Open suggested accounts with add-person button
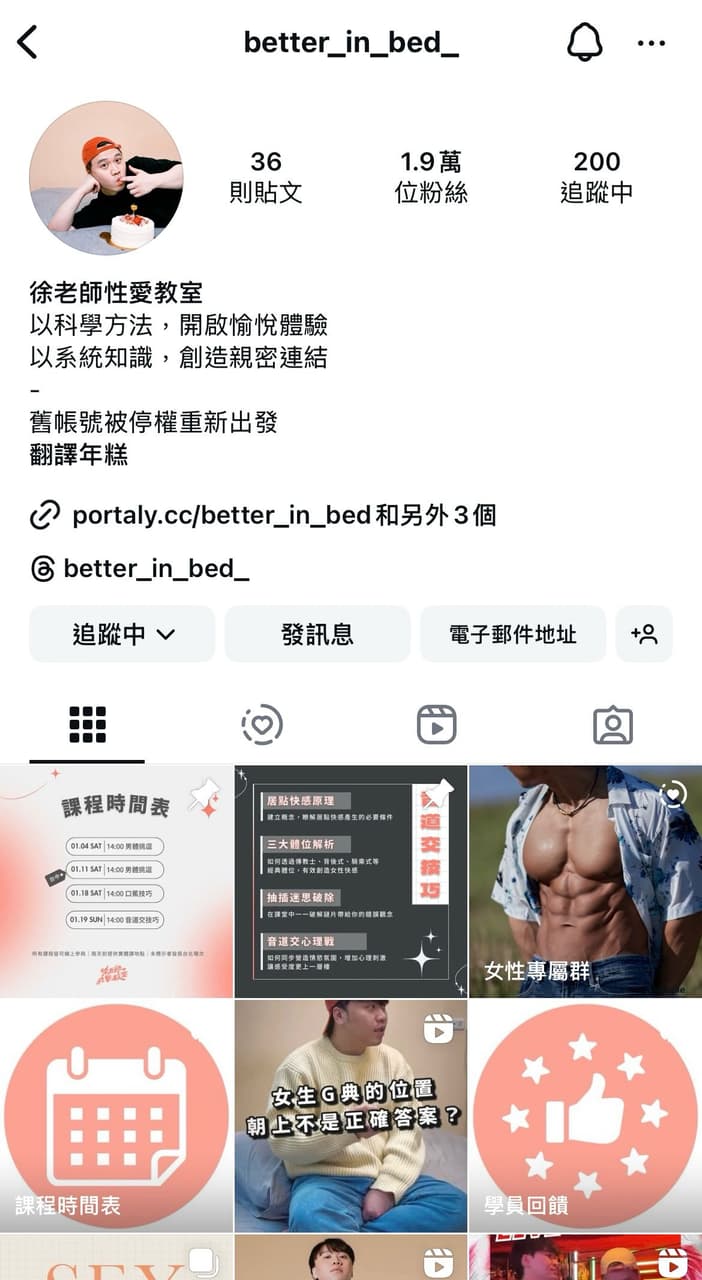 tap(644, 634)
